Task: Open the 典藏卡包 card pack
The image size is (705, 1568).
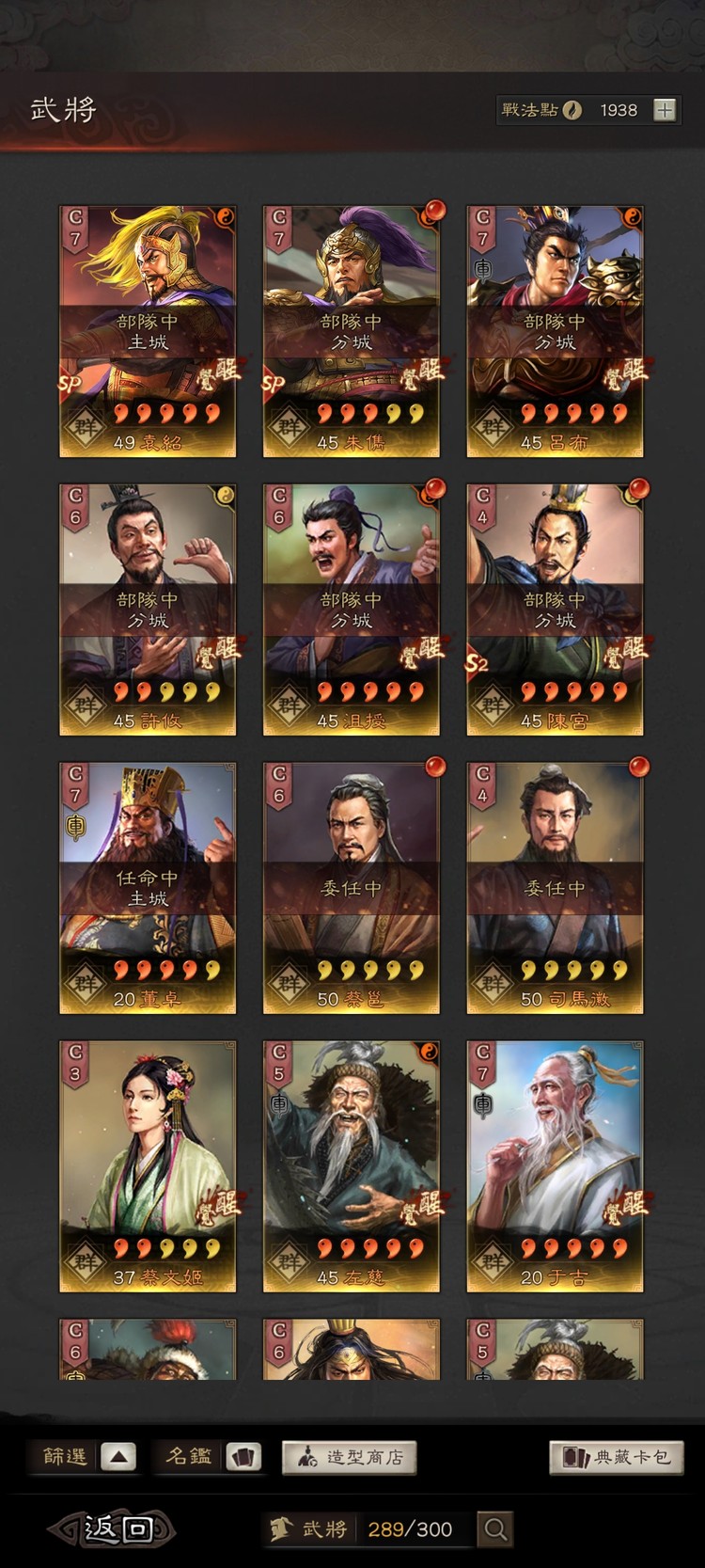Action: point(616,1457)
